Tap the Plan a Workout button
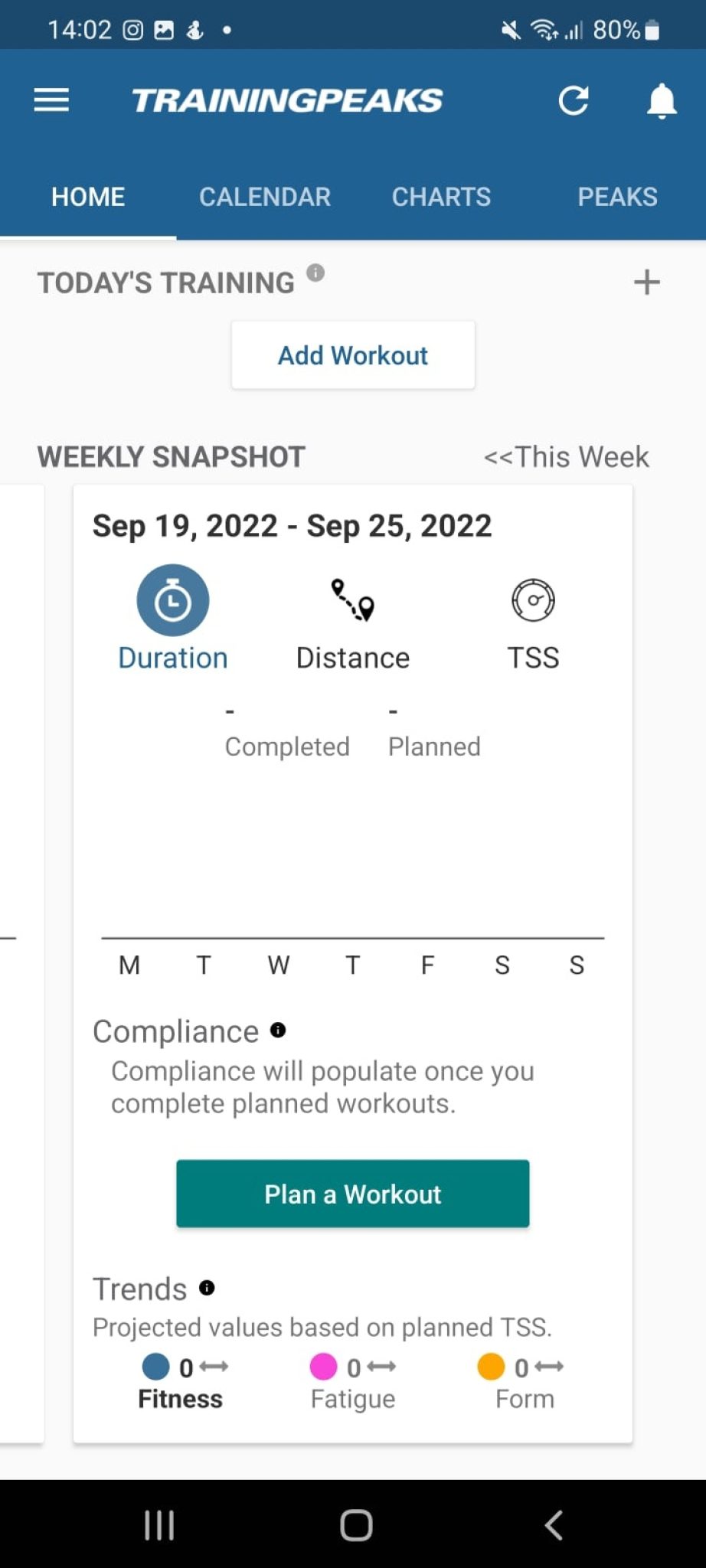The height and width of the screenshot is (1568, 706). (353, 1194)
